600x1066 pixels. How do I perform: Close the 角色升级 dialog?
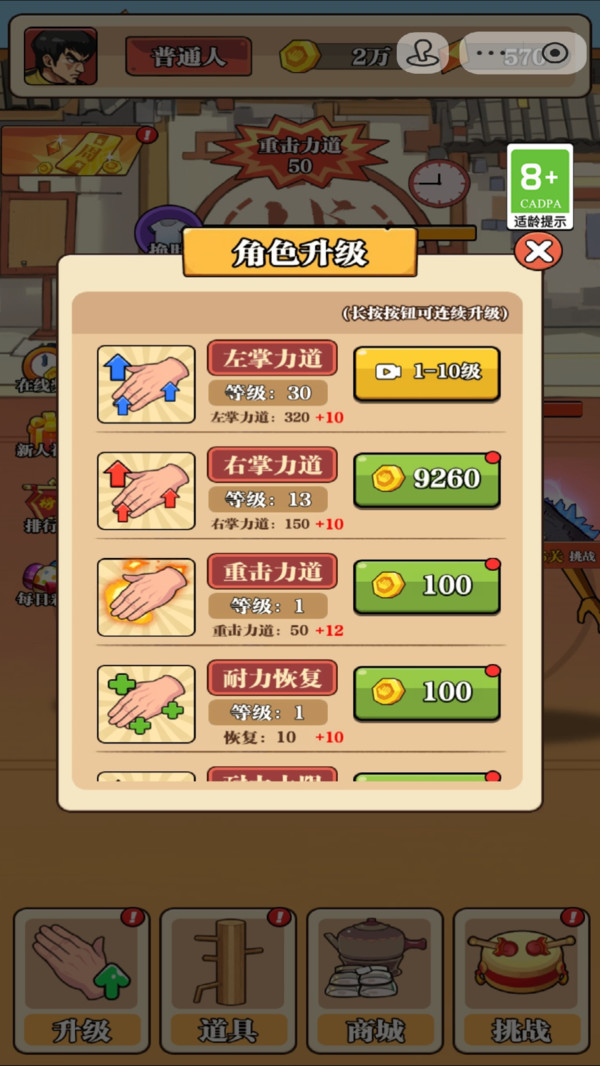tap(538, 251)
